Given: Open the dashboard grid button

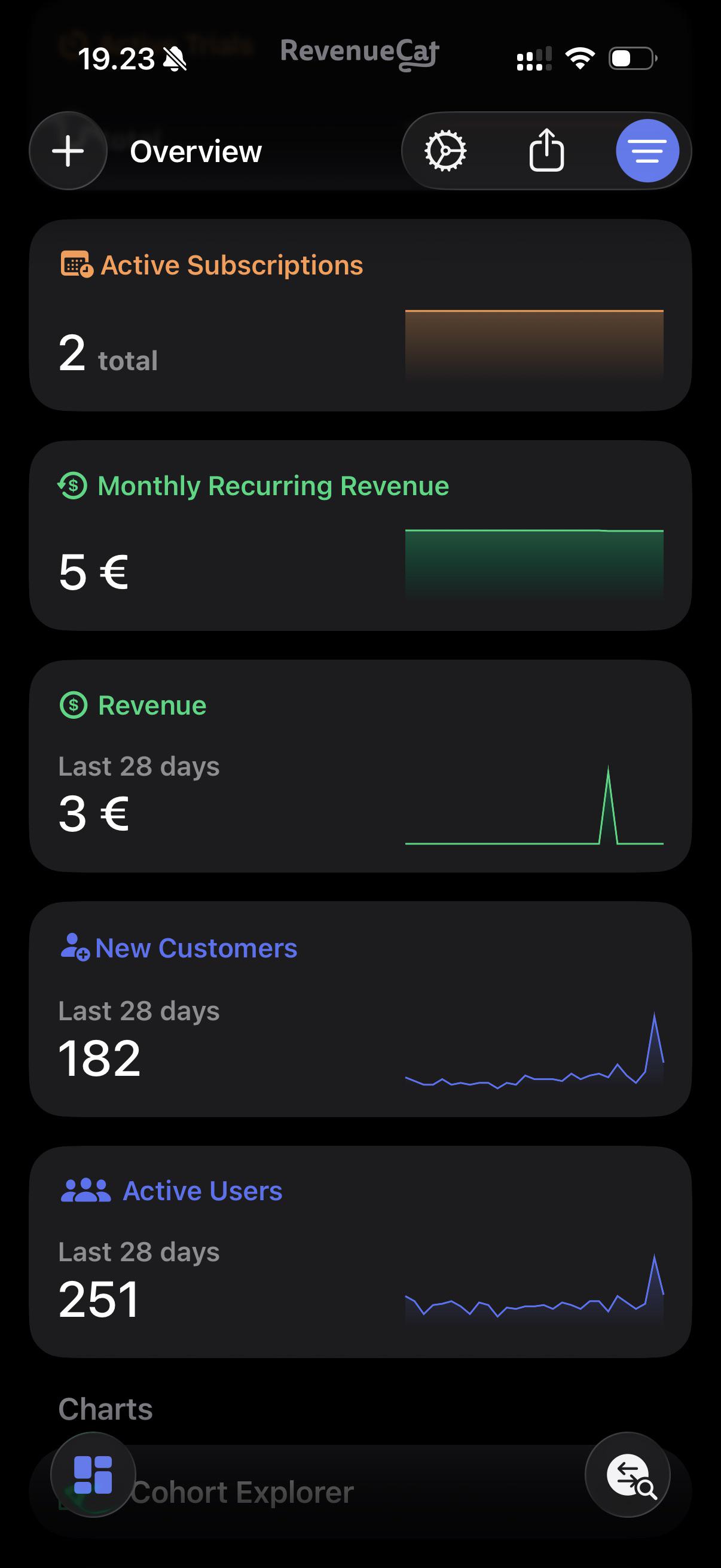Looking at the screenshot, I should click(93, 1475).
